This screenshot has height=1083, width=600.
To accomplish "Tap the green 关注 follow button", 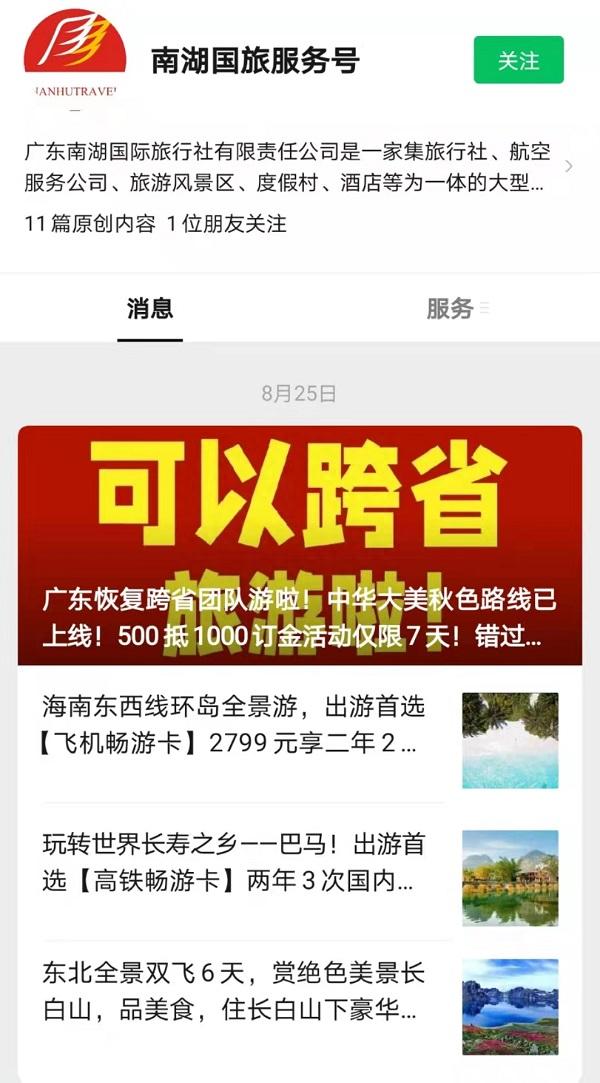I will point(518,60).
